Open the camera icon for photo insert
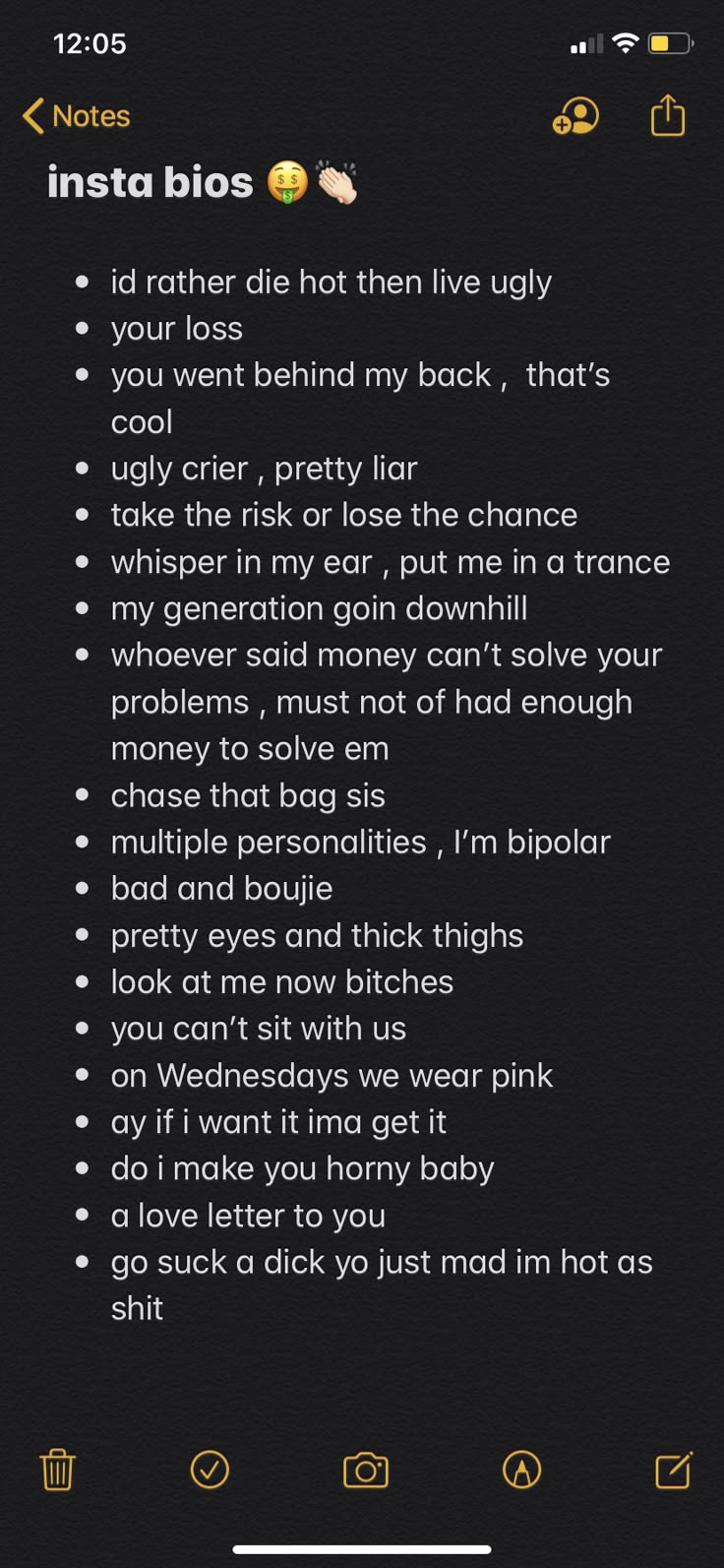The image size is (724, 1568). tap(365, 1471)
